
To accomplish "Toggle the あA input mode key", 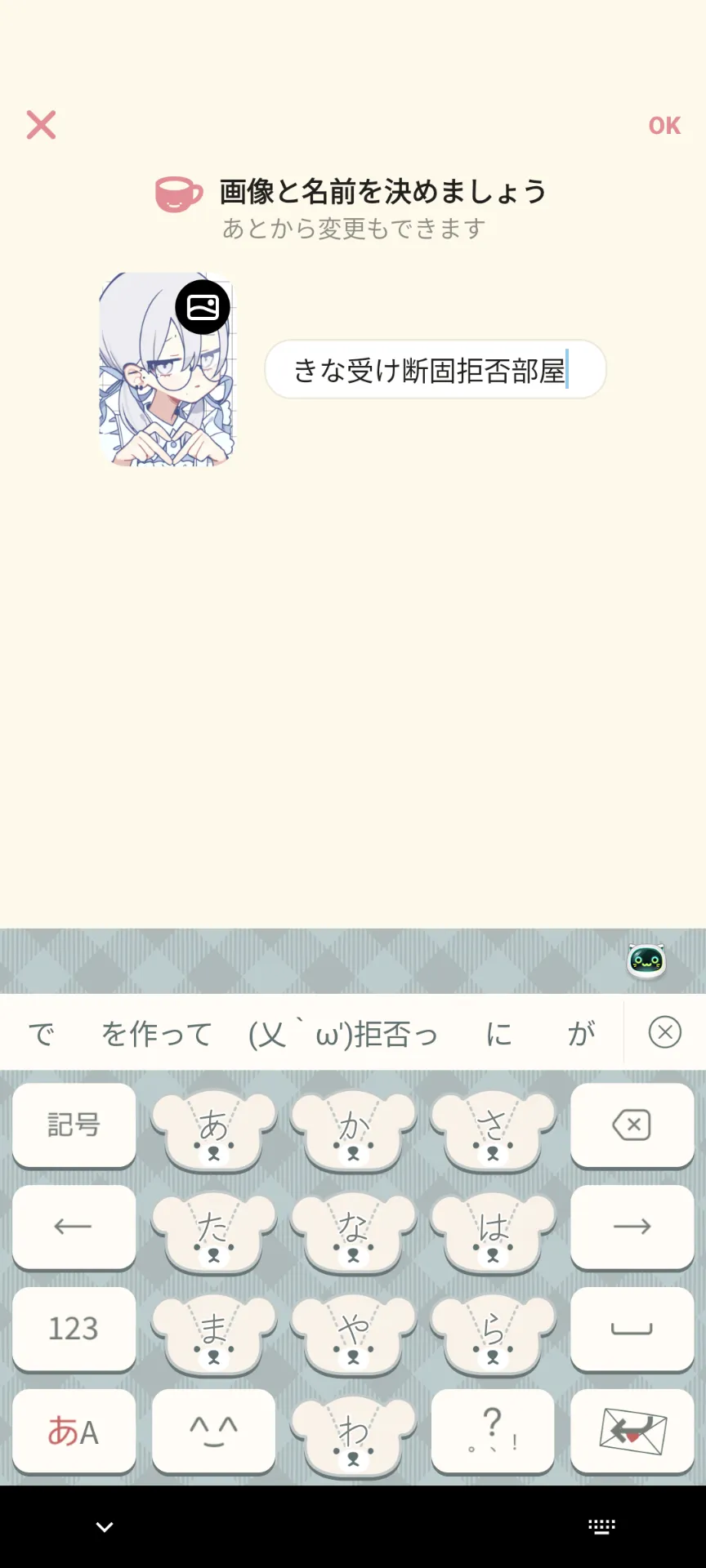I will [74, 1432].
